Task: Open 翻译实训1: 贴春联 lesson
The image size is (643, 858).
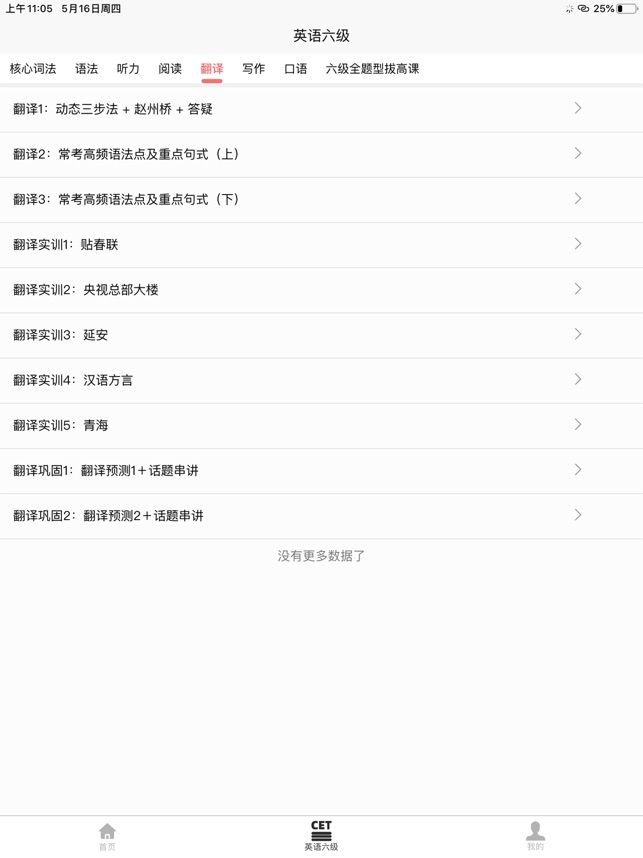Action: click(x=300, y=245)
